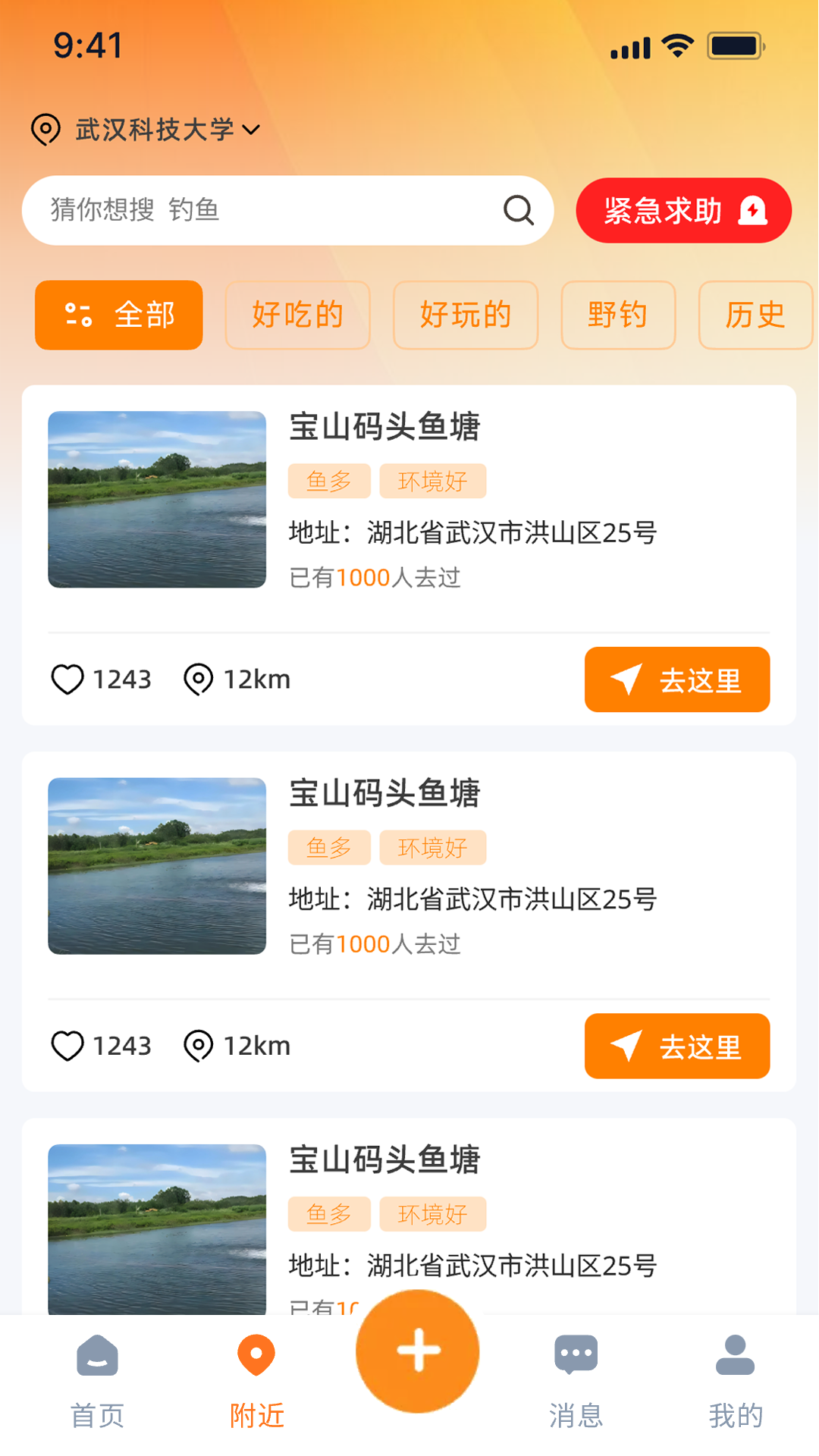Enable the 野钓 filter
Screen dimensions: 819x1456
617,315
